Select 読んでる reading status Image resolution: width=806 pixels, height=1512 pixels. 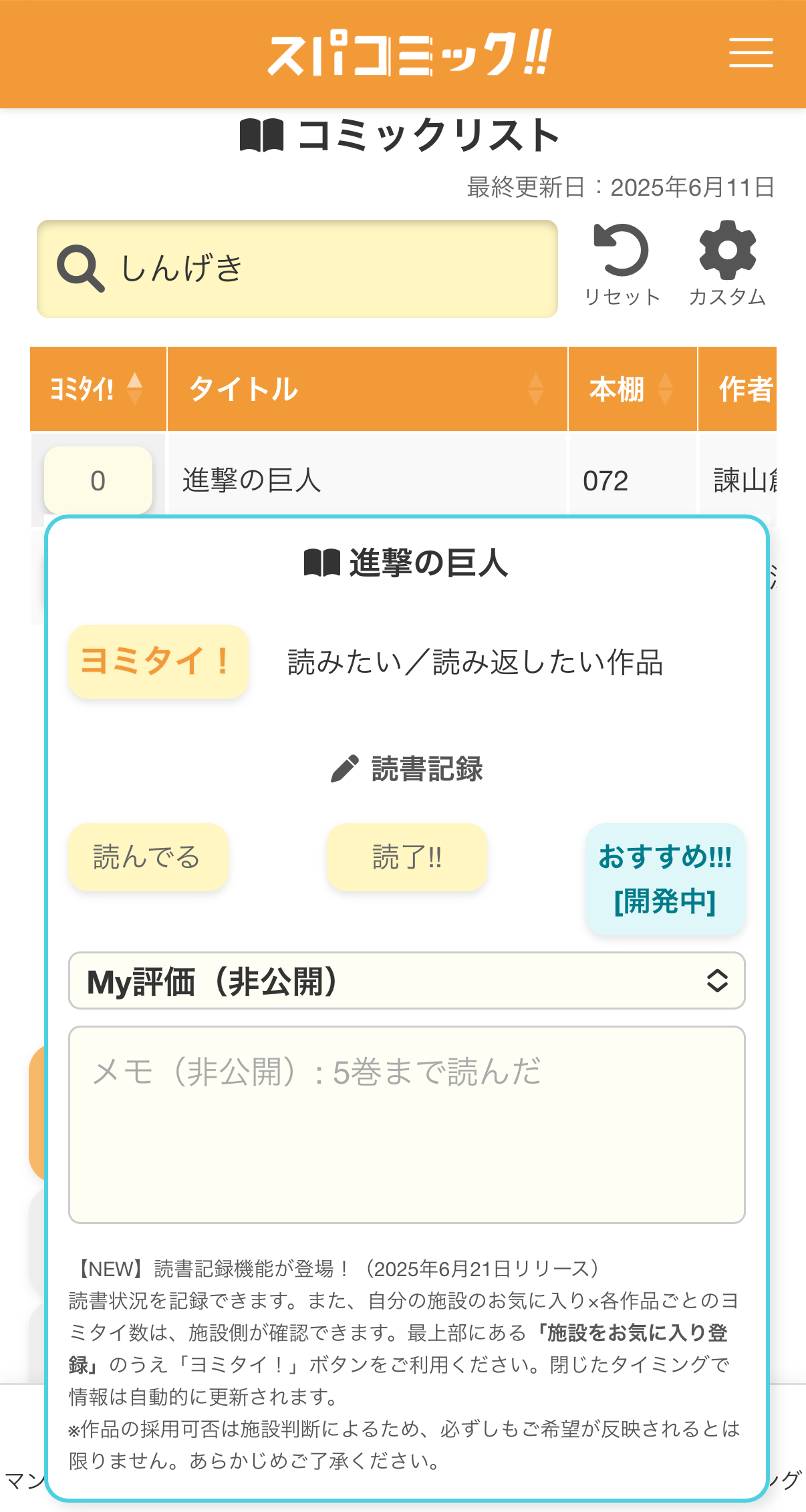click(x=148, y=857)
